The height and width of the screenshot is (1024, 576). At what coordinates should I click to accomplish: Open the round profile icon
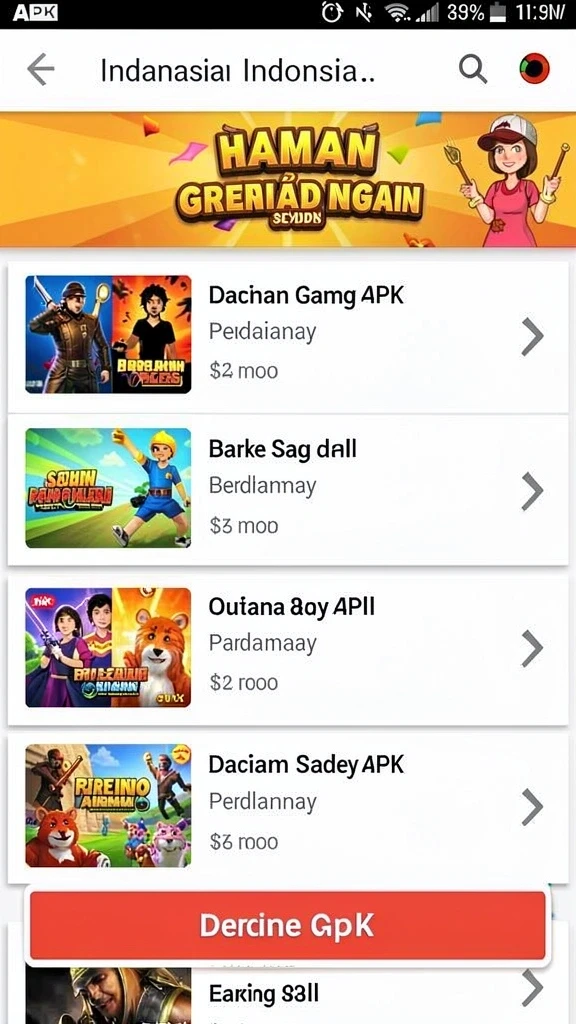[534, 69]
